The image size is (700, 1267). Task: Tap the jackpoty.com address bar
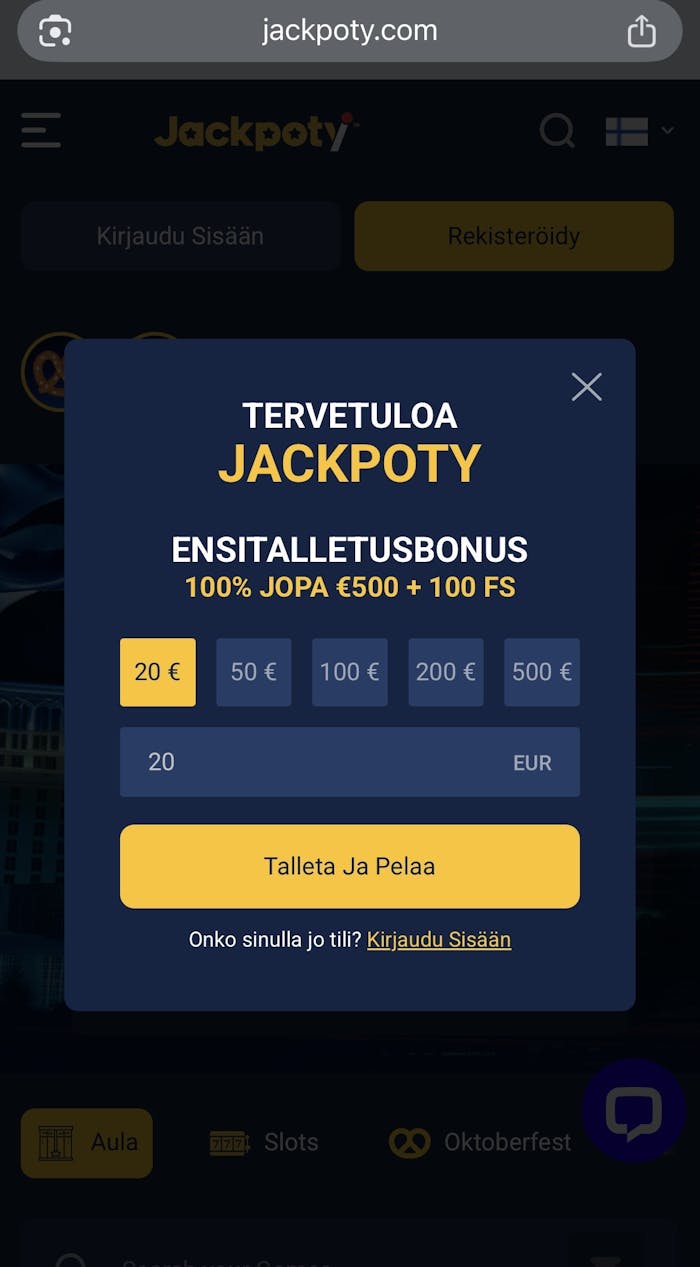pos(350,31)
